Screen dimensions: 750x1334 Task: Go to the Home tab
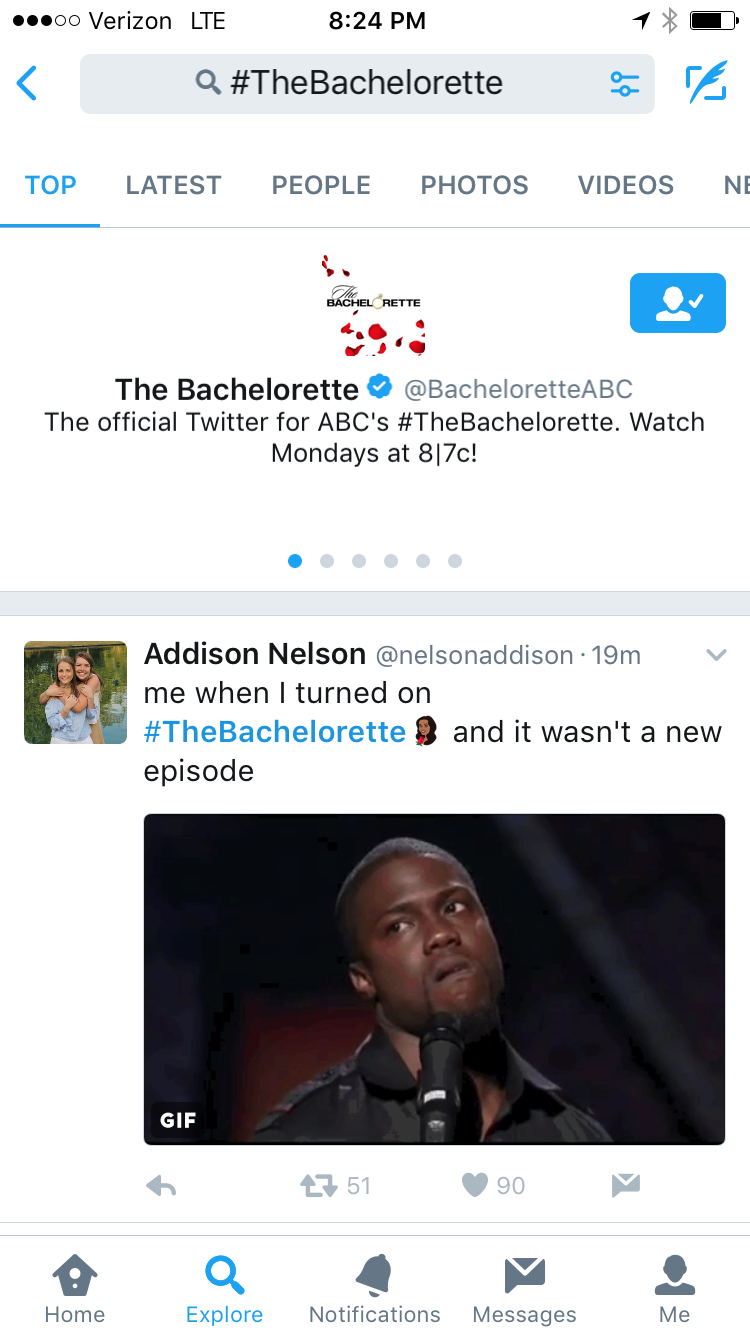tap(75, 1288)
